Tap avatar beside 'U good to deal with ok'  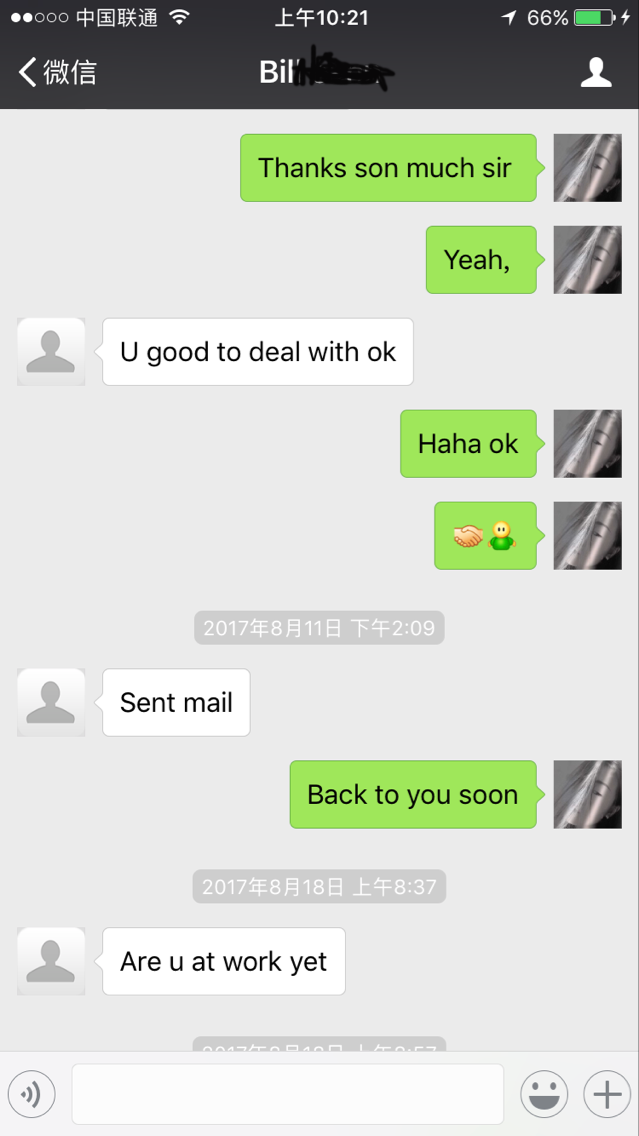[x=51, y=352]
